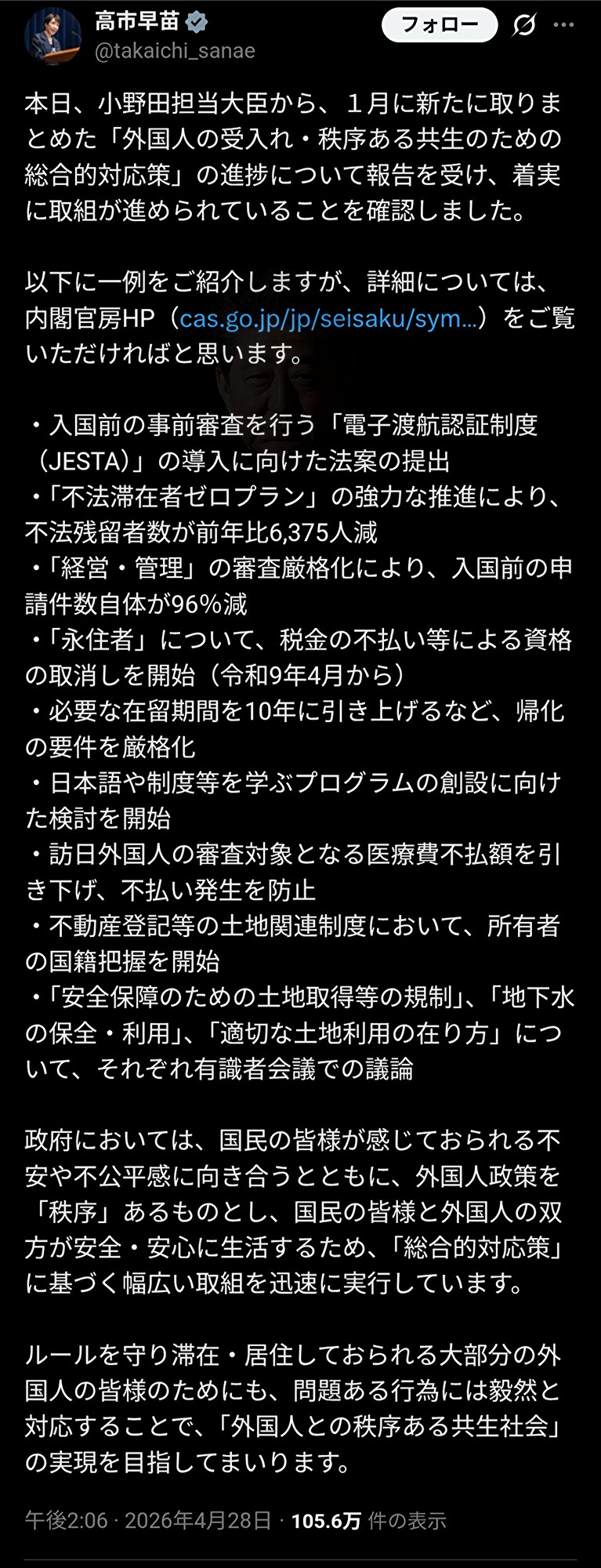Open the Grok icon next to フォロー
Viewport: 601px width, 1568px height.
tap(523, 25)
